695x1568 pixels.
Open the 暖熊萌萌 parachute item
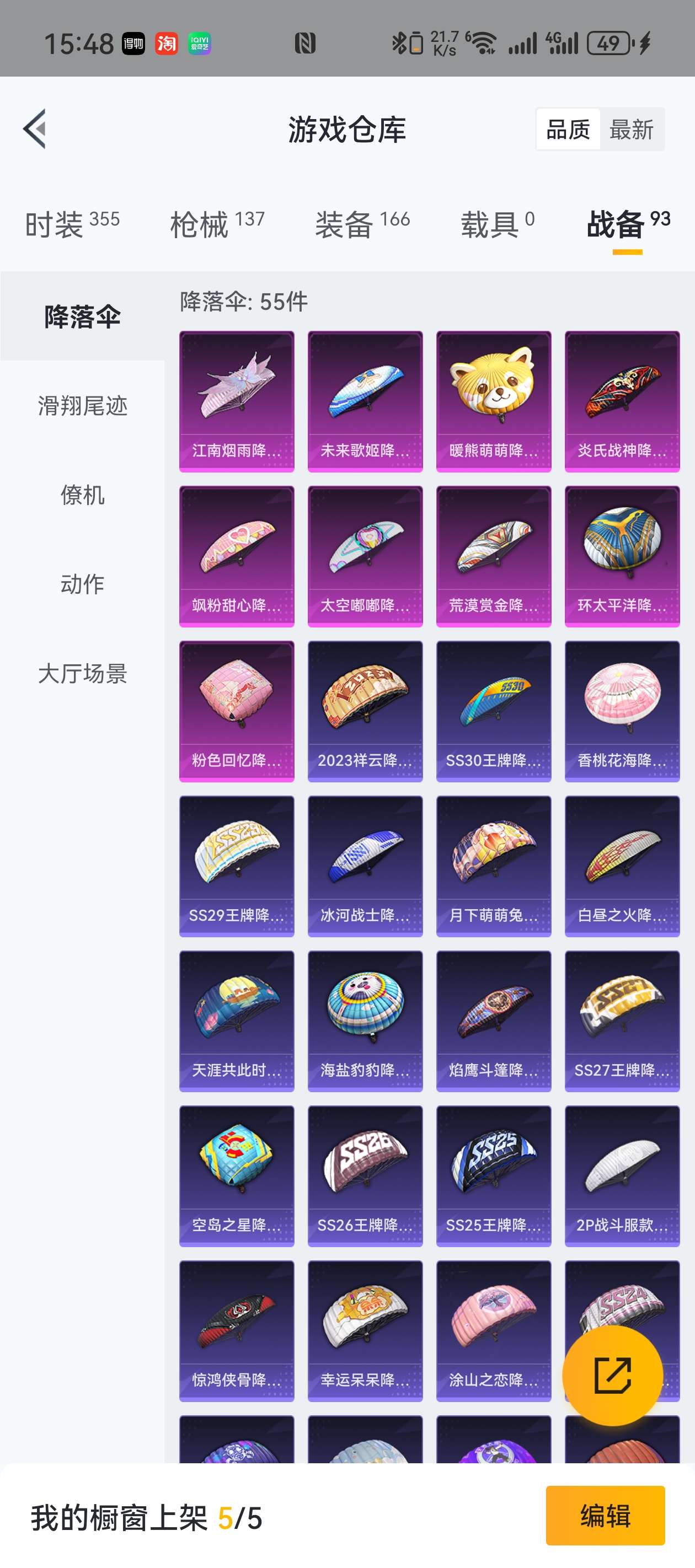[493, 401]
